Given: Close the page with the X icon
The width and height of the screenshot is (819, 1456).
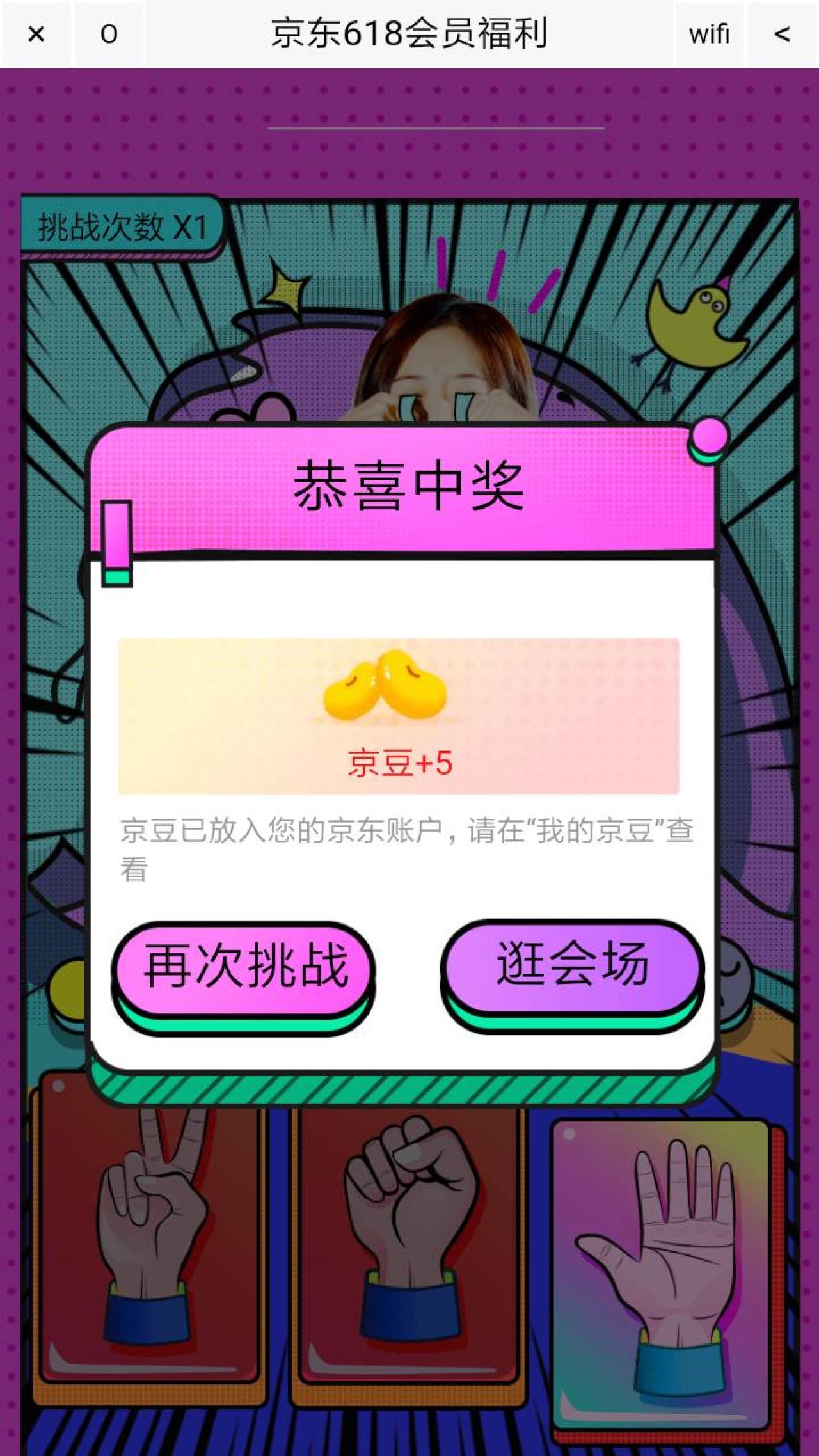Looking at the screenshot, I should pyautogui.click(x=36, y=33).
